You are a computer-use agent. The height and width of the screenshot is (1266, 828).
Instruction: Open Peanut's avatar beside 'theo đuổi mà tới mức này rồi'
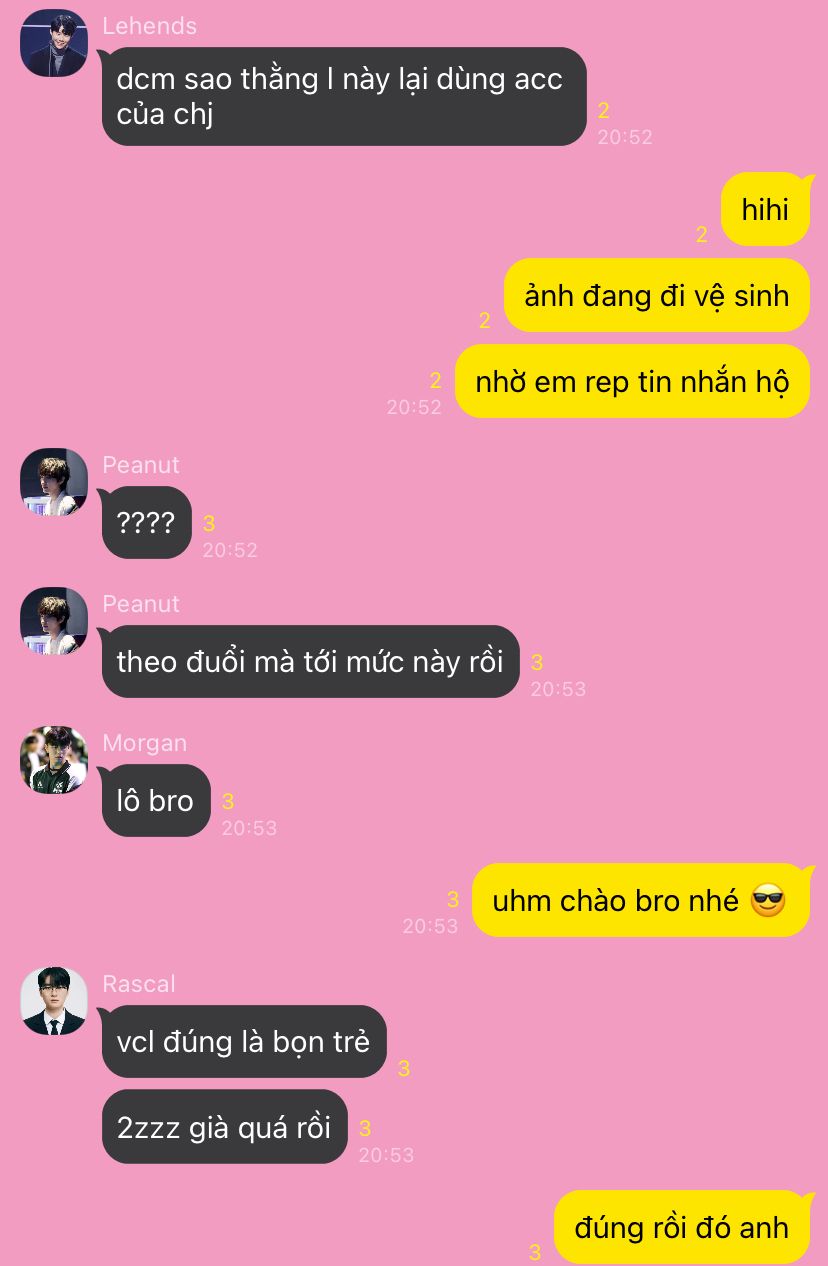54,621
